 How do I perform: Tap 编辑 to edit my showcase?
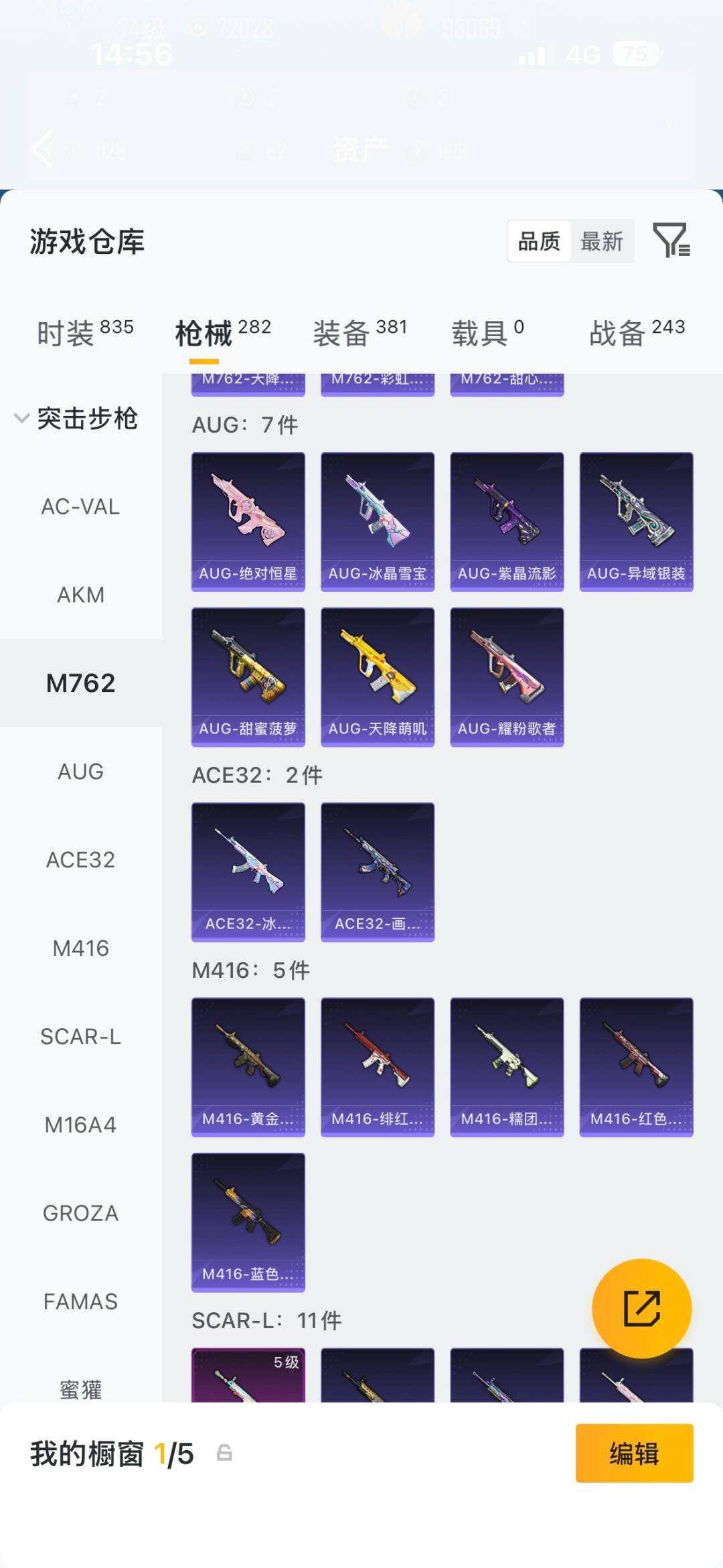[634, 1453]
